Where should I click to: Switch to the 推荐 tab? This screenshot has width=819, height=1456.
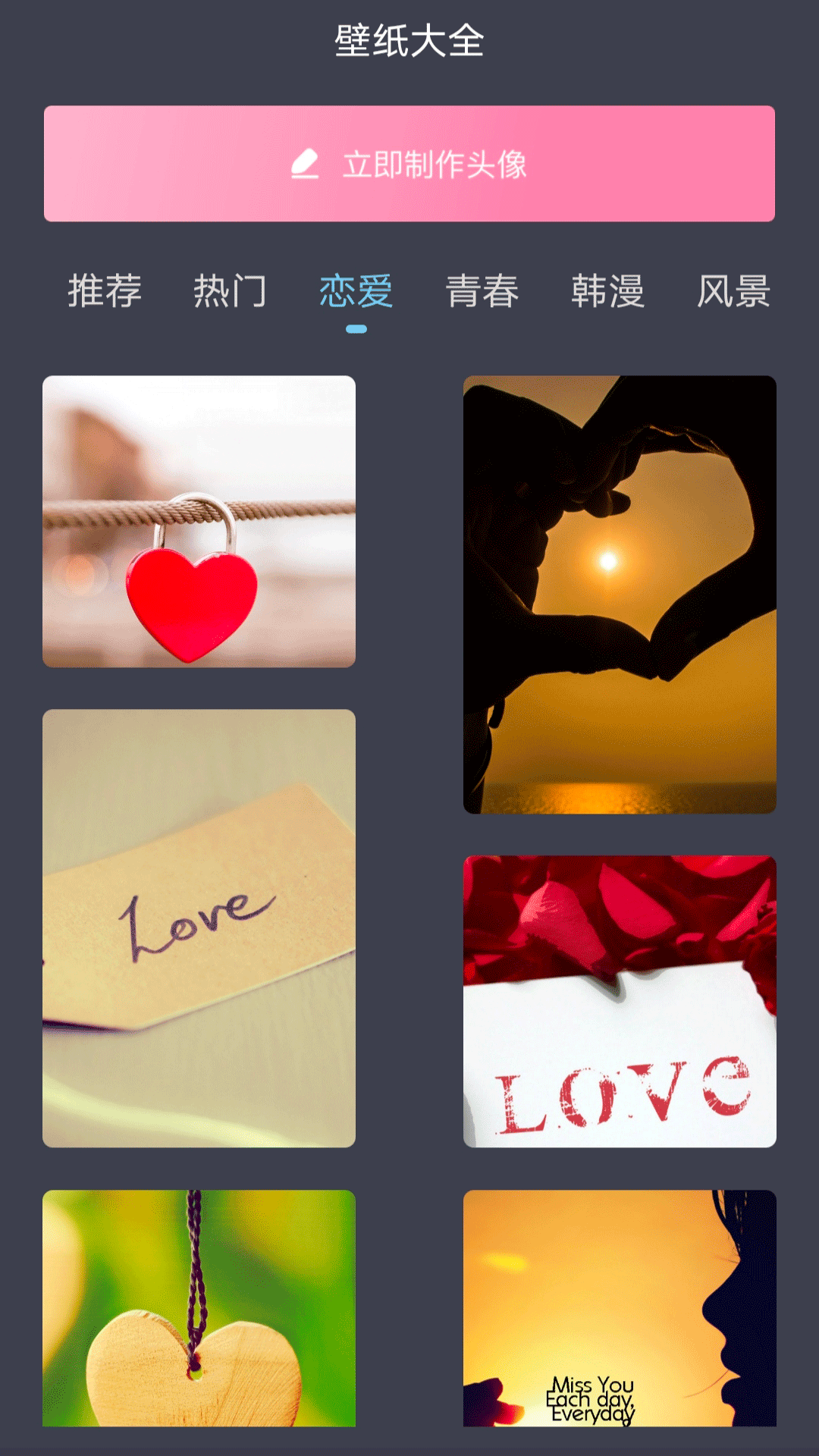[x=105, y=291]
